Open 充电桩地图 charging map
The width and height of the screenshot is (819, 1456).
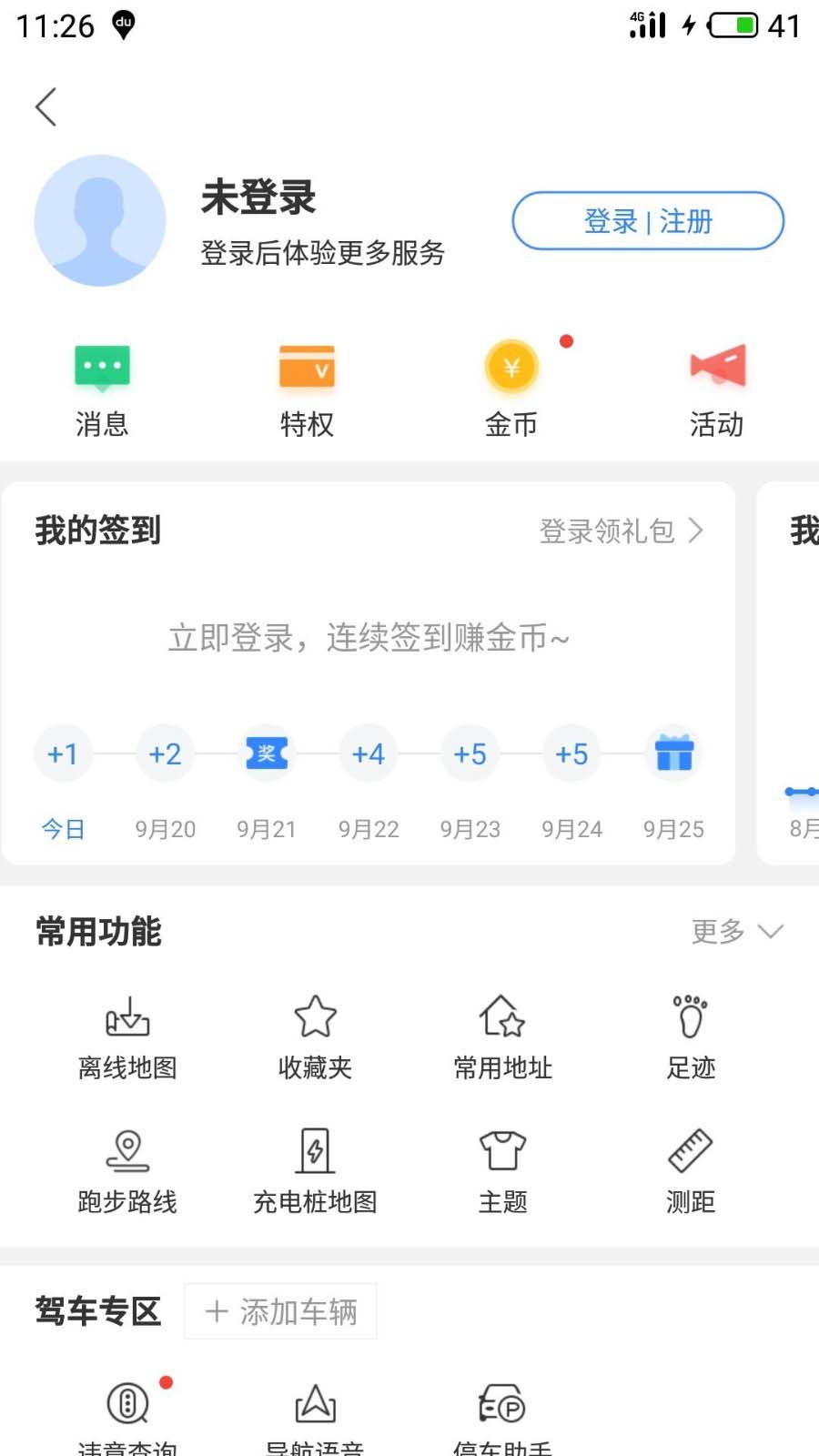pyautogui.click(x=315, y=1172)
